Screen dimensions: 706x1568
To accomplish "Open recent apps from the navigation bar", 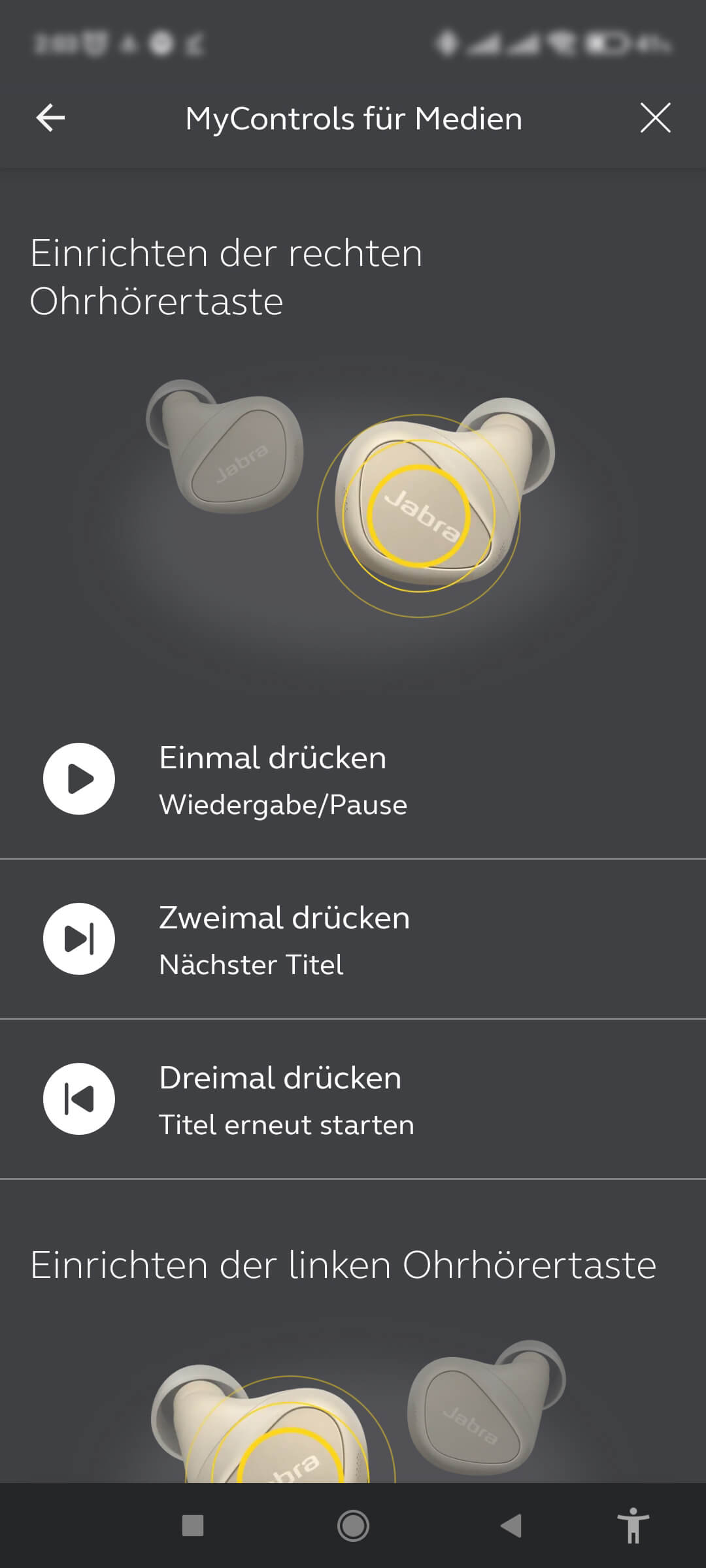I will (x=193, y=1526).
